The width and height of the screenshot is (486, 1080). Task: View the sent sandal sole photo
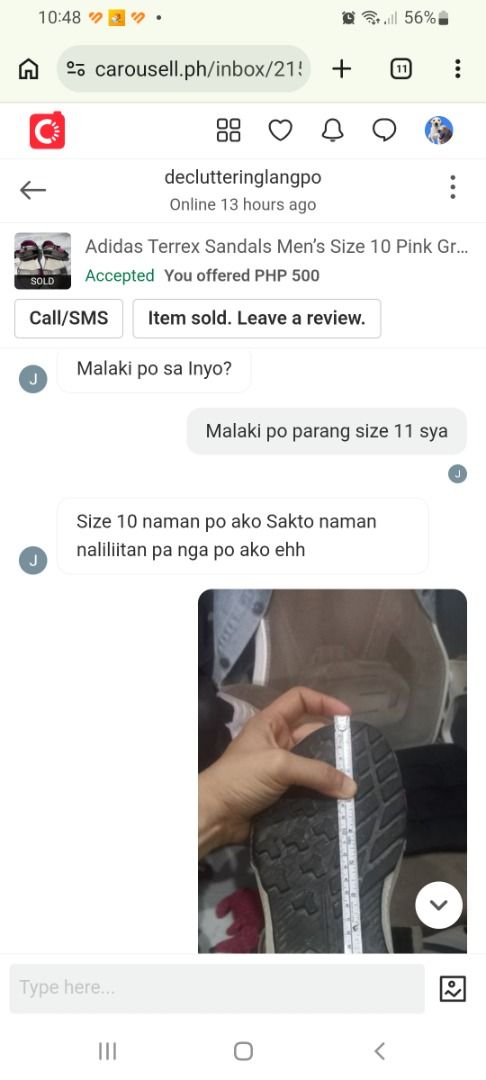coord(332,771)
